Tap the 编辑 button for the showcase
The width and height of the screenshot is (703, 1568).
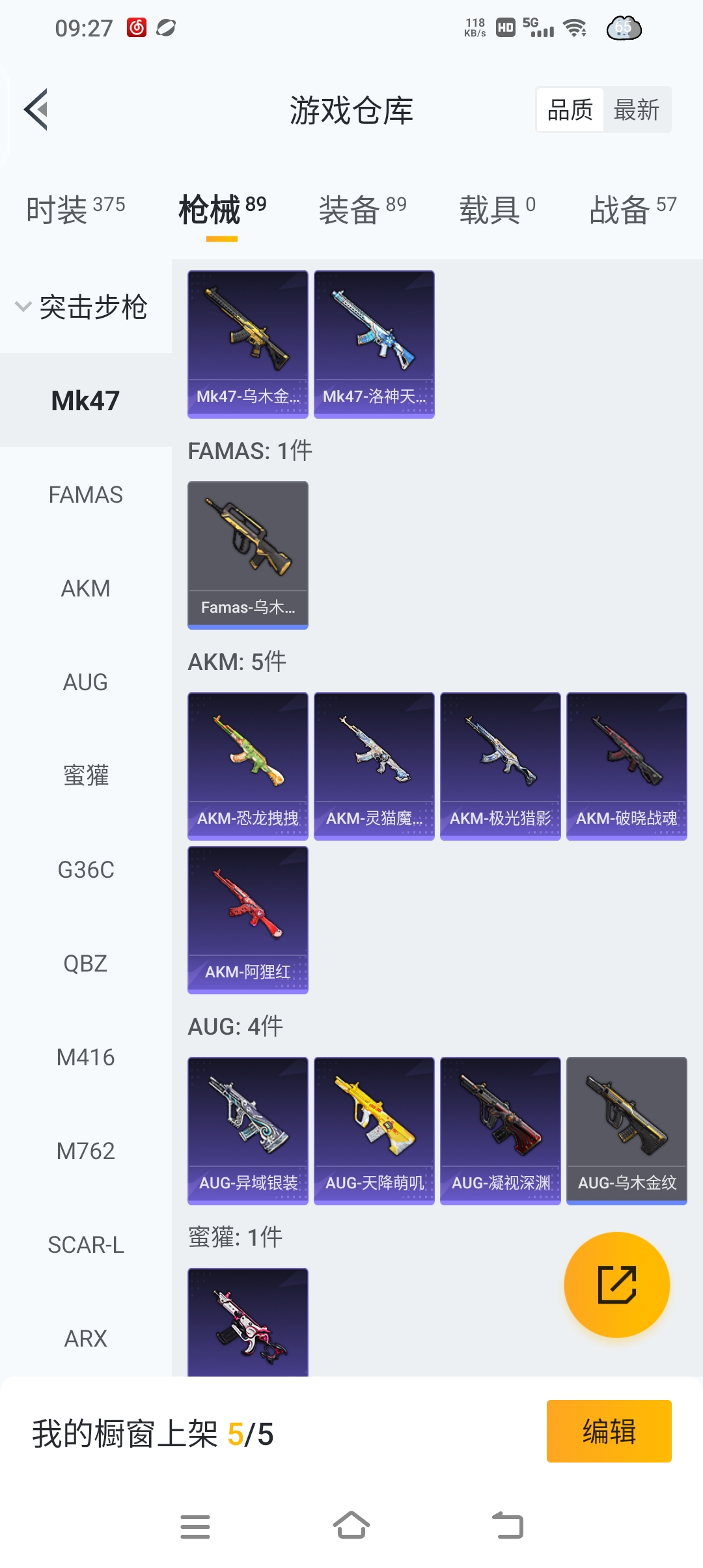coord(609,1431)
